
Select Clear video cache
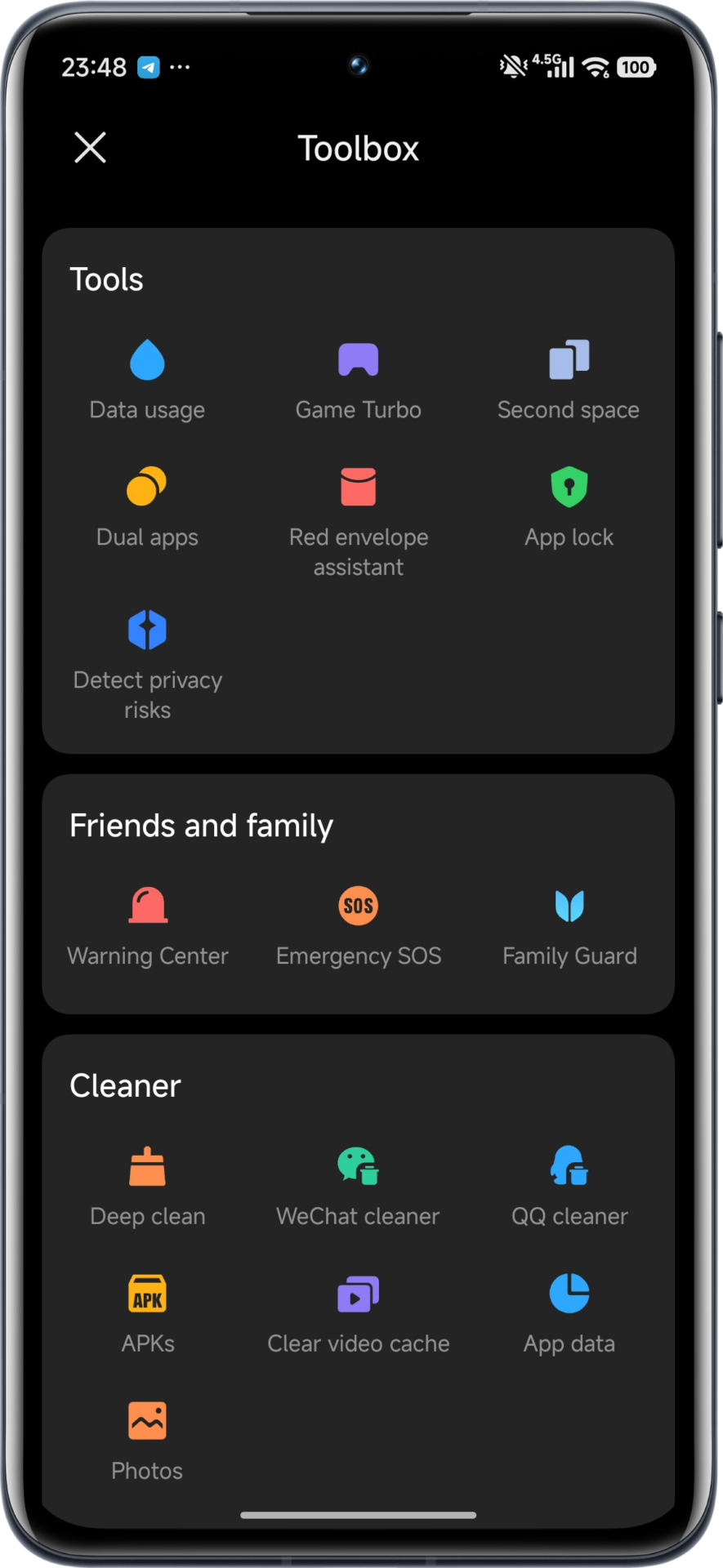pyautogui.click(x=358, y=1313)
